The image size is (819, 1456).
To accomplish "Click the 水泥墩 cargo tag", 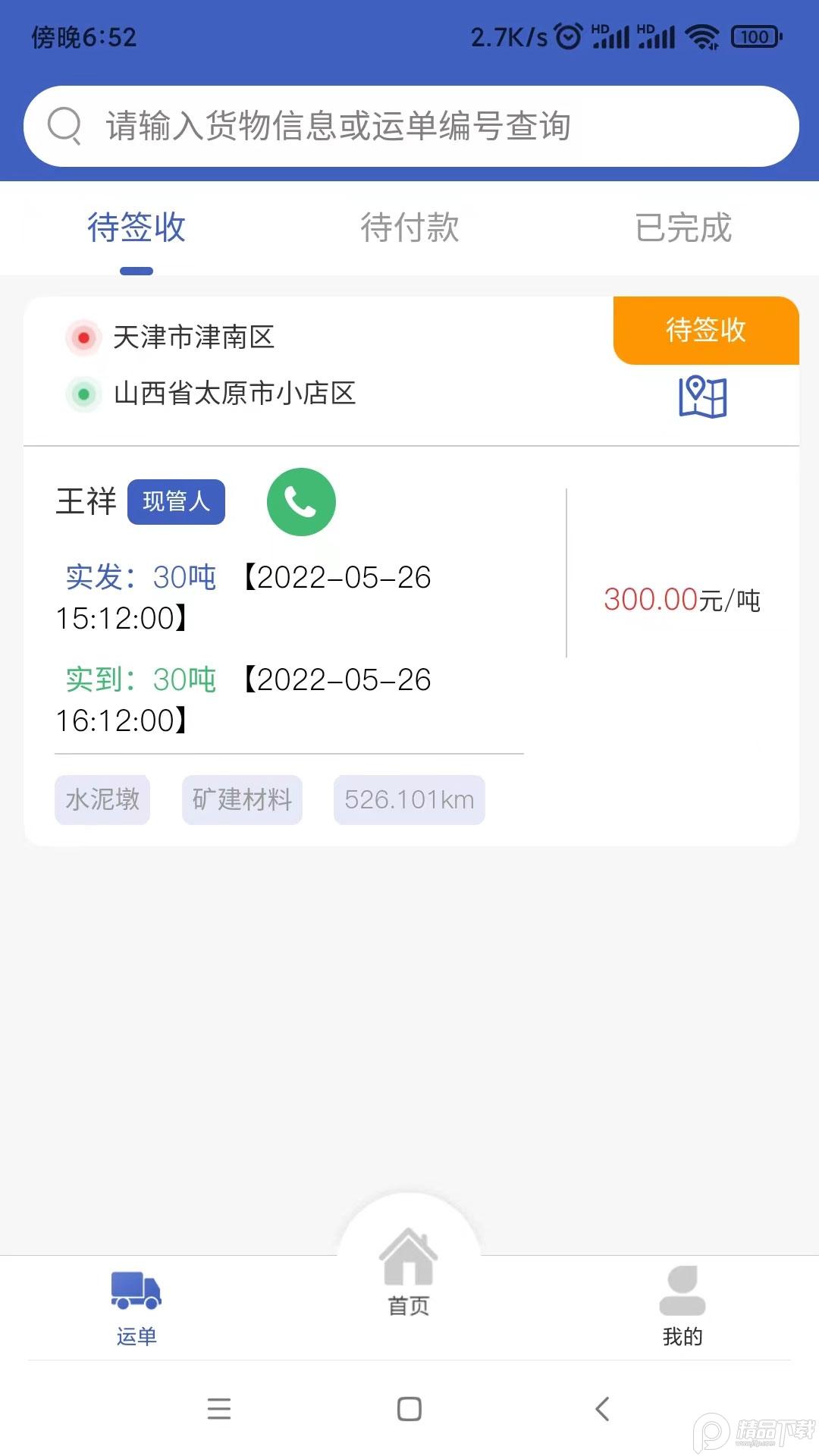I will tap(102, 799).
